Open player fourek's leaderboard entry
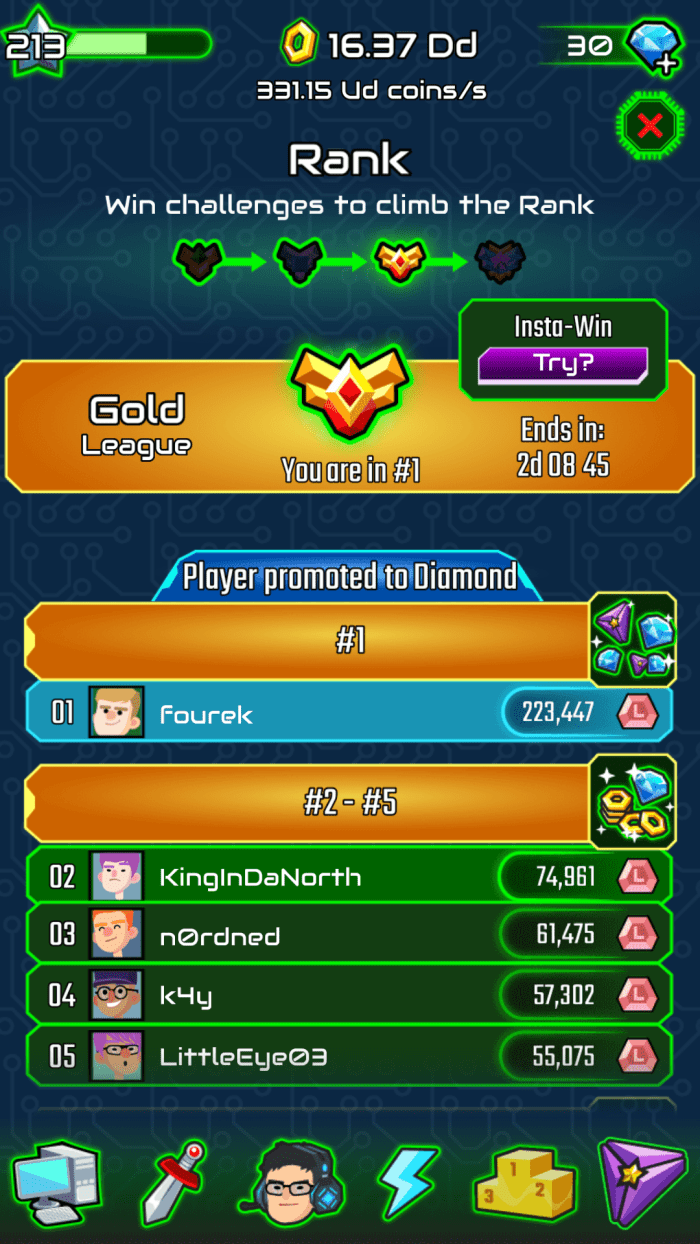700x1244 pixels. (348, 712)
